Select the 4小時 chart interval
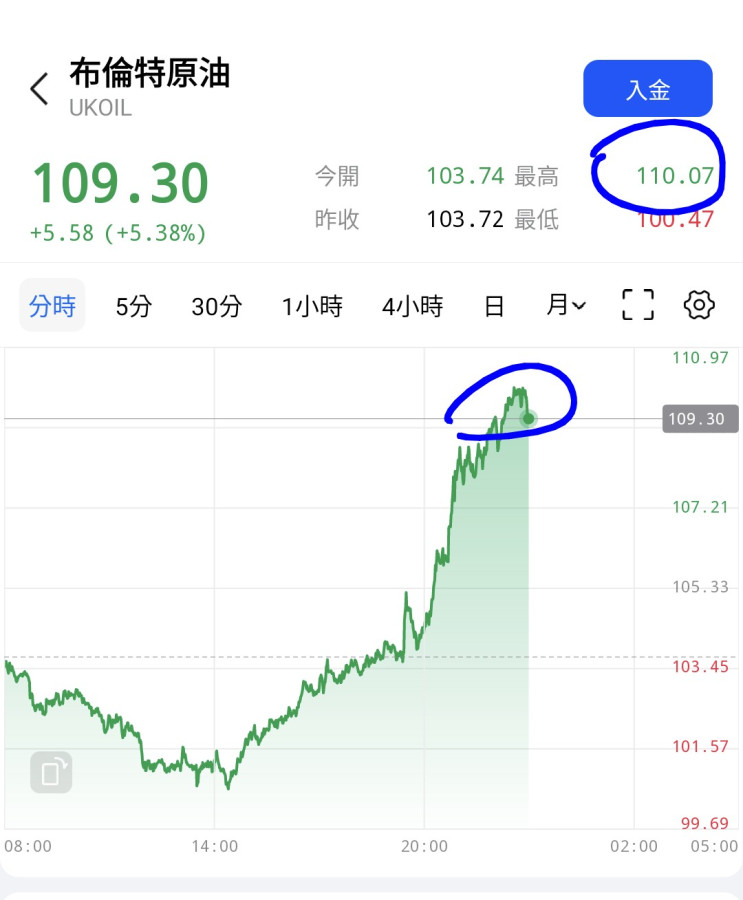Screen dimensions: 743x900 [412, 306]
